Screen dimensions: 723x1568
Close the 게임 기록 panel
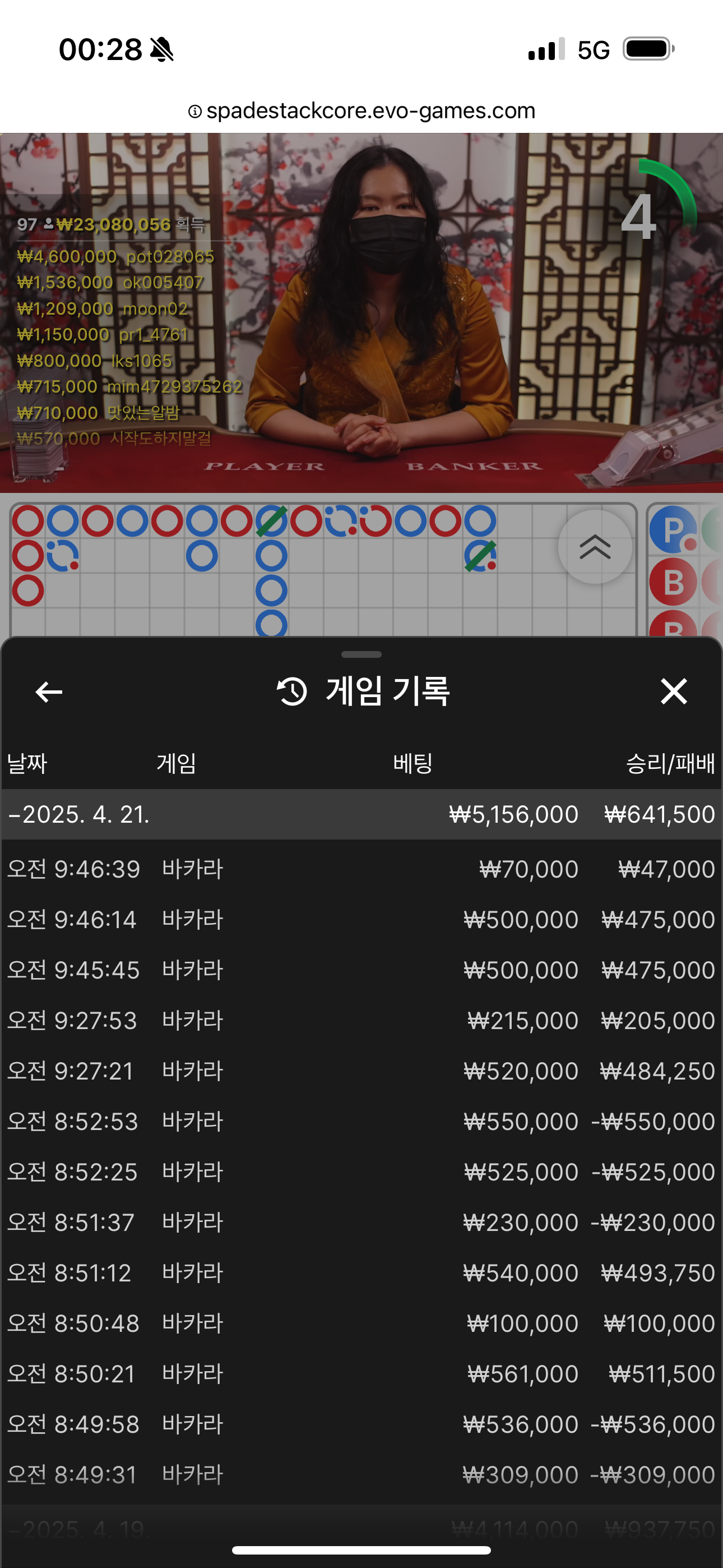(674, 691)
